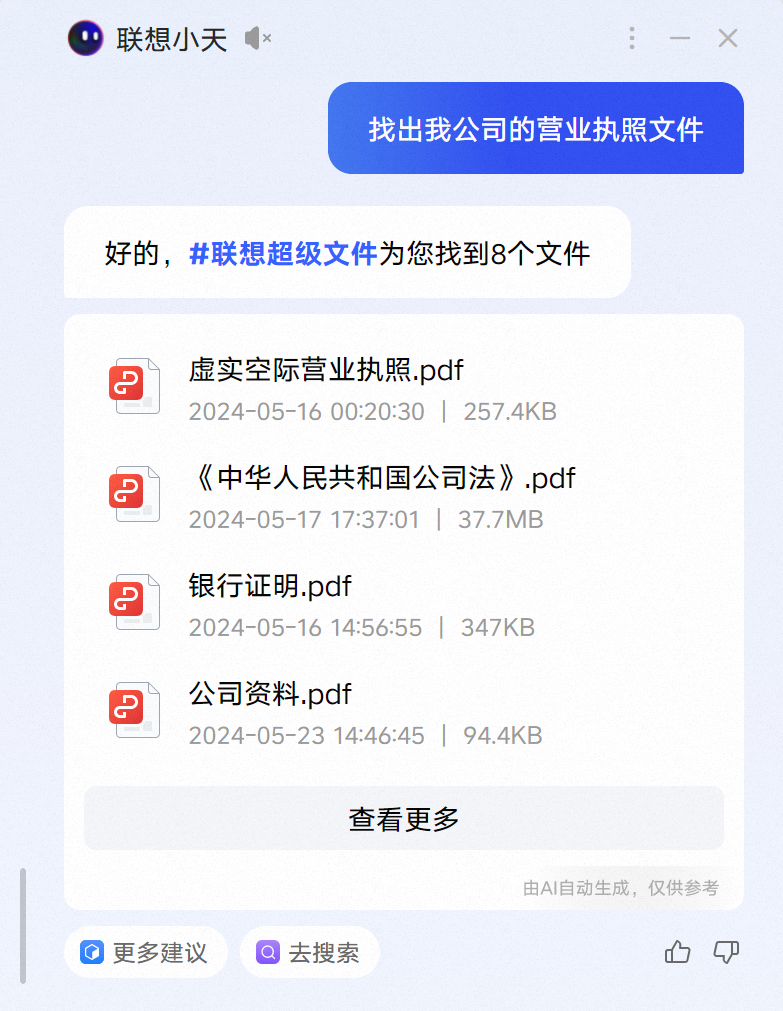
Task: Click the PDF icon for 《中华人民共和国公司法》
Action: [x=135, y=494]
